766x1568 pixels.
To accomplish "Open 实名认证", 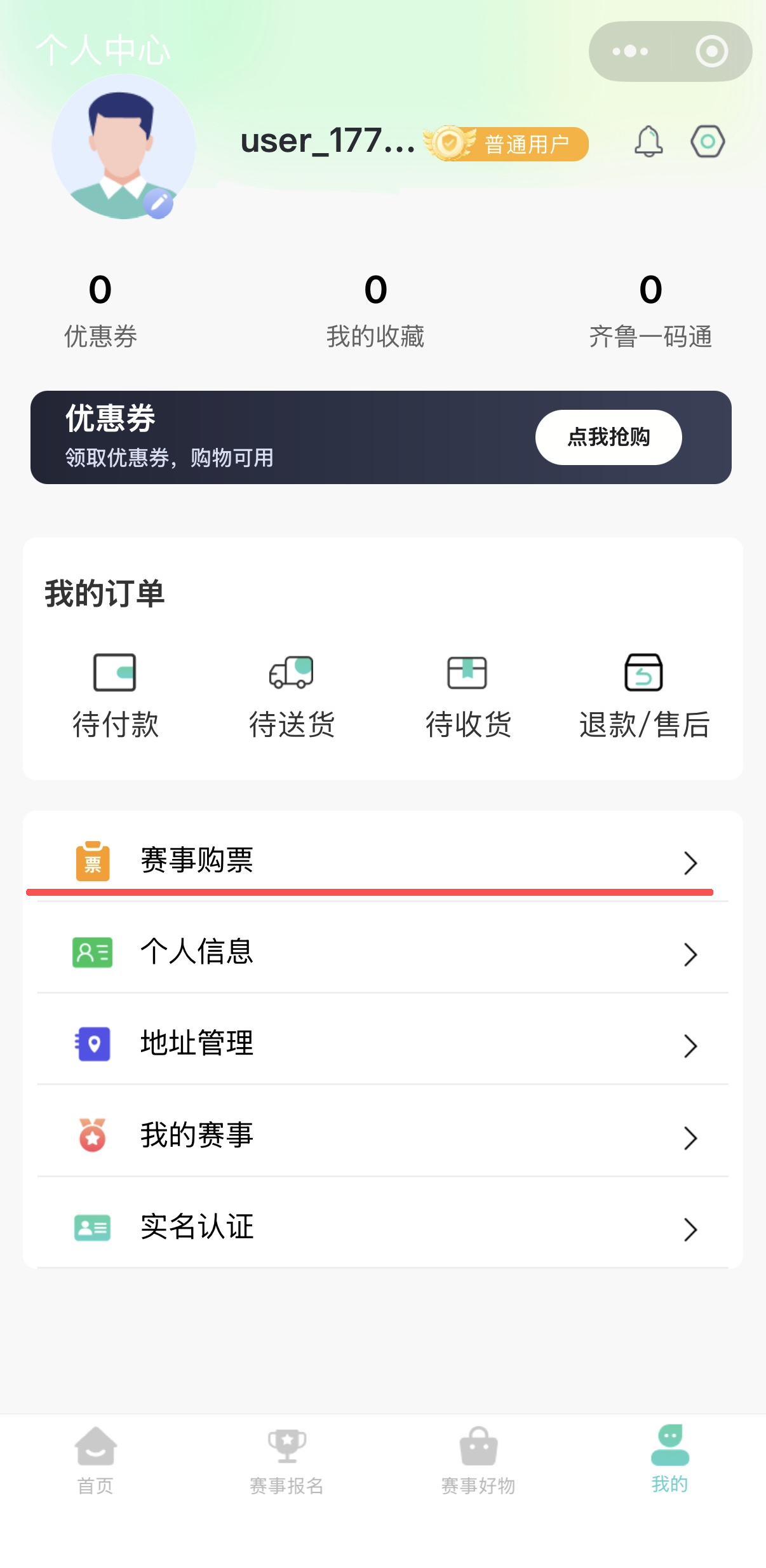I will tap(382, 1226).
